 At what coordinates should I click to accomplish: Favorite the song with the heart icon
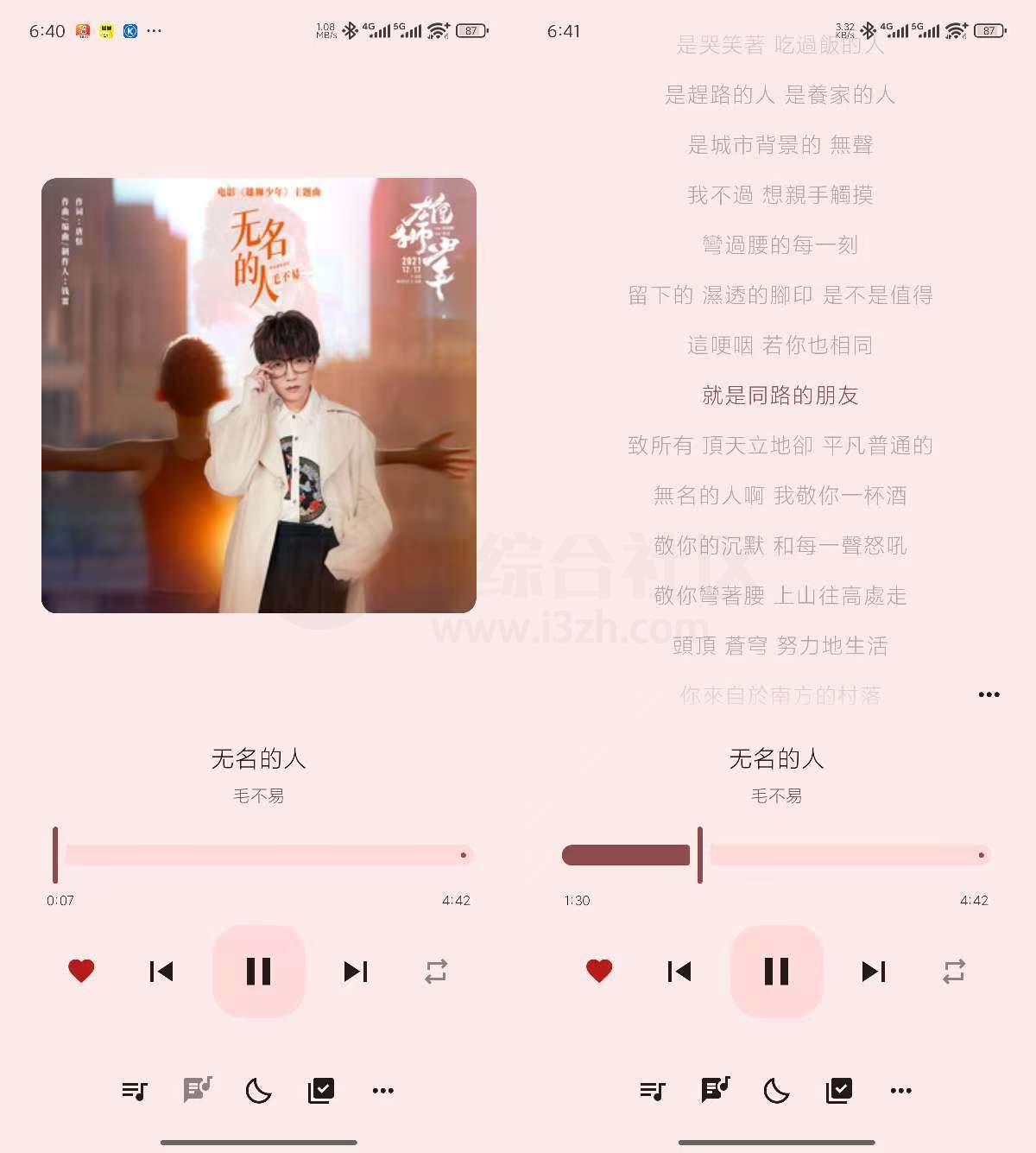[80, 971]
